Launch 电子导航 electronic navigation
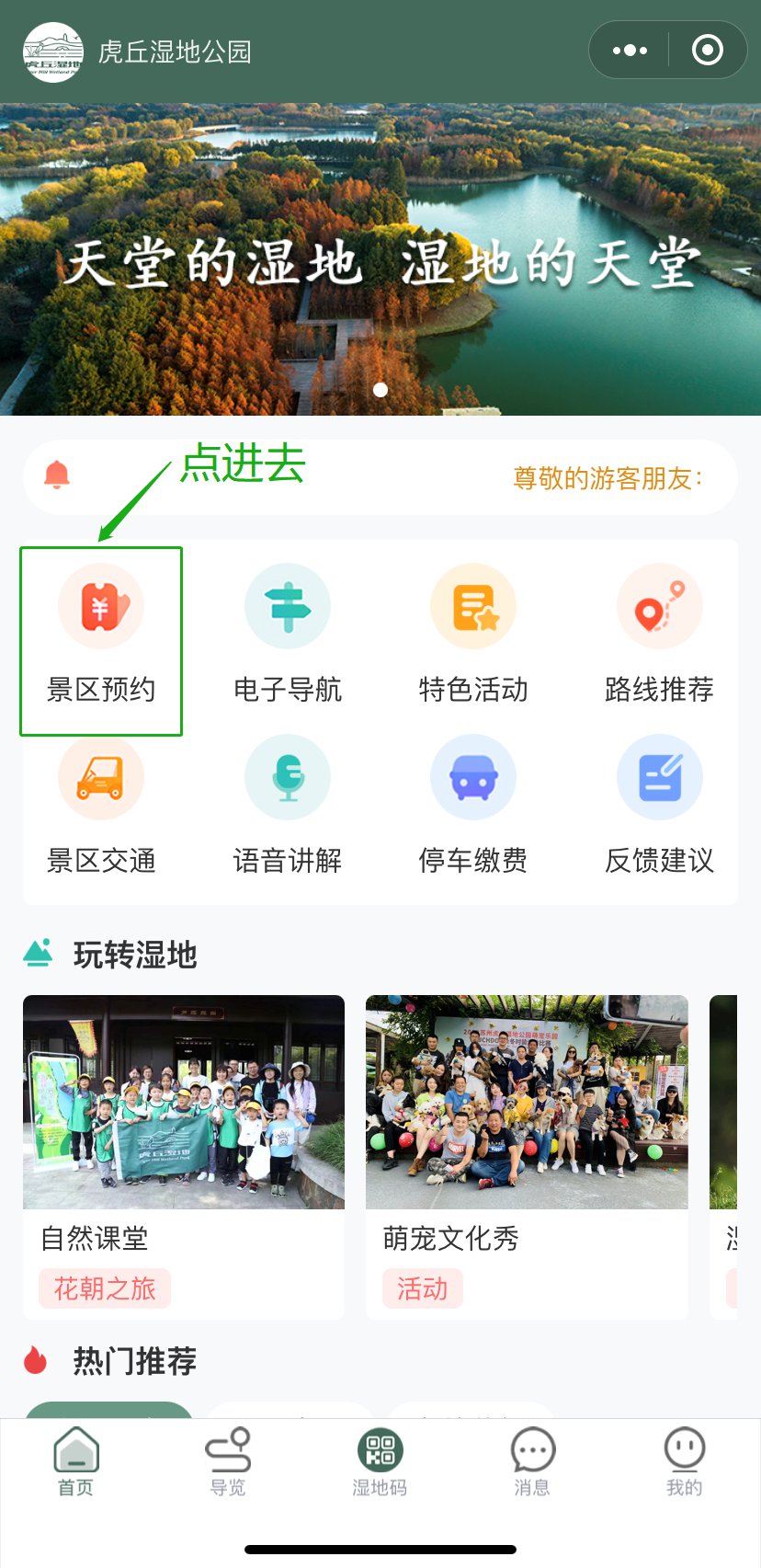This screenshot has width=761, height=1568. 288,635
